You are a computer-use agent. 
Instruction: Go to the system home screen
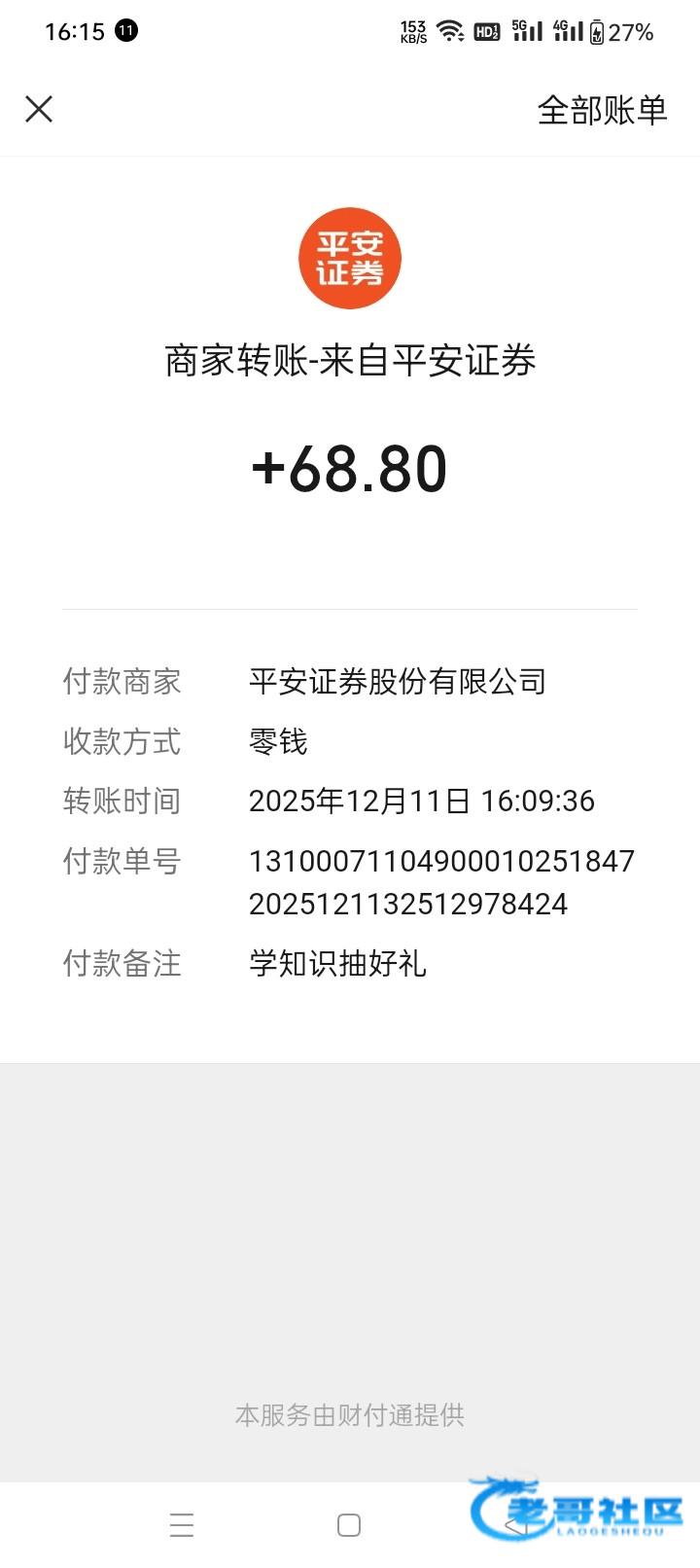[349, 1524]
